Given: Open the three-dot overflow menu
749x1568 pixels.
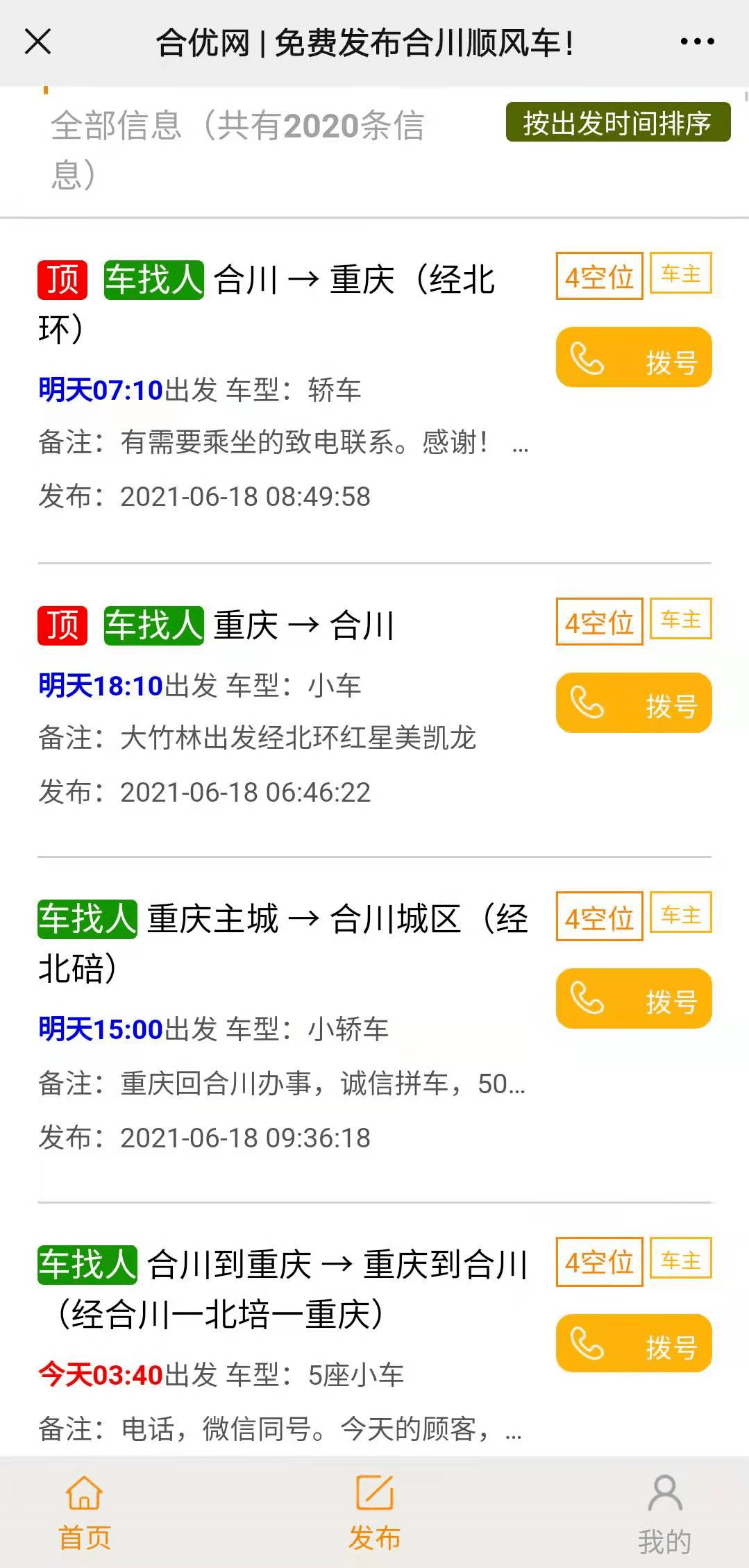Looking at the screenshot, I should [697, 42].
